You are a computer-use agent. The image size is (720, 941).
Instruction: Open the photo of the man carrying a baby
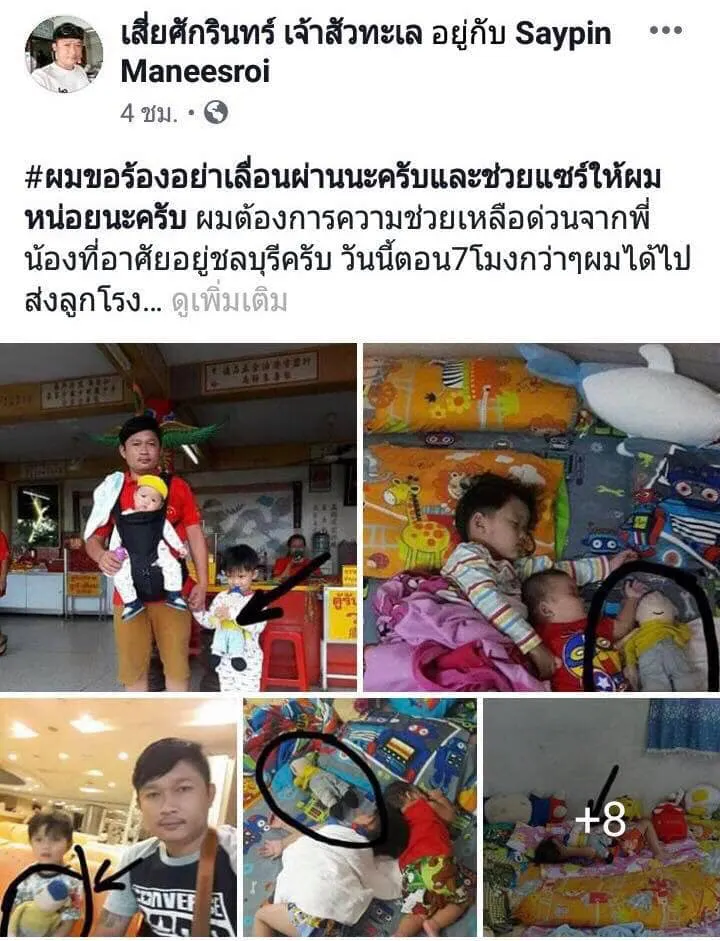178,517
